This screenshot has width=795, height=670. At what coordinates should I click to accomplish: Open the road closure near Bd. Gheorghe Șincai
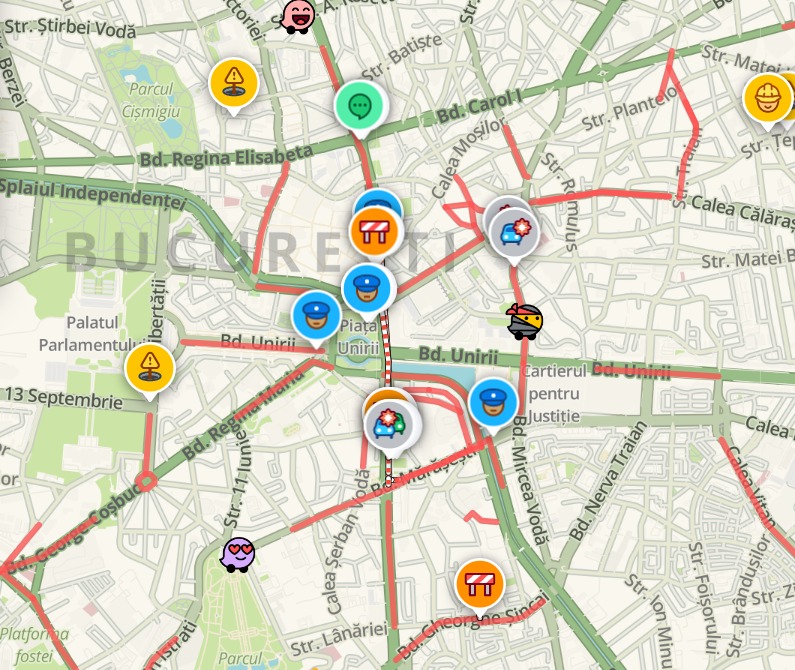point(482,583)
